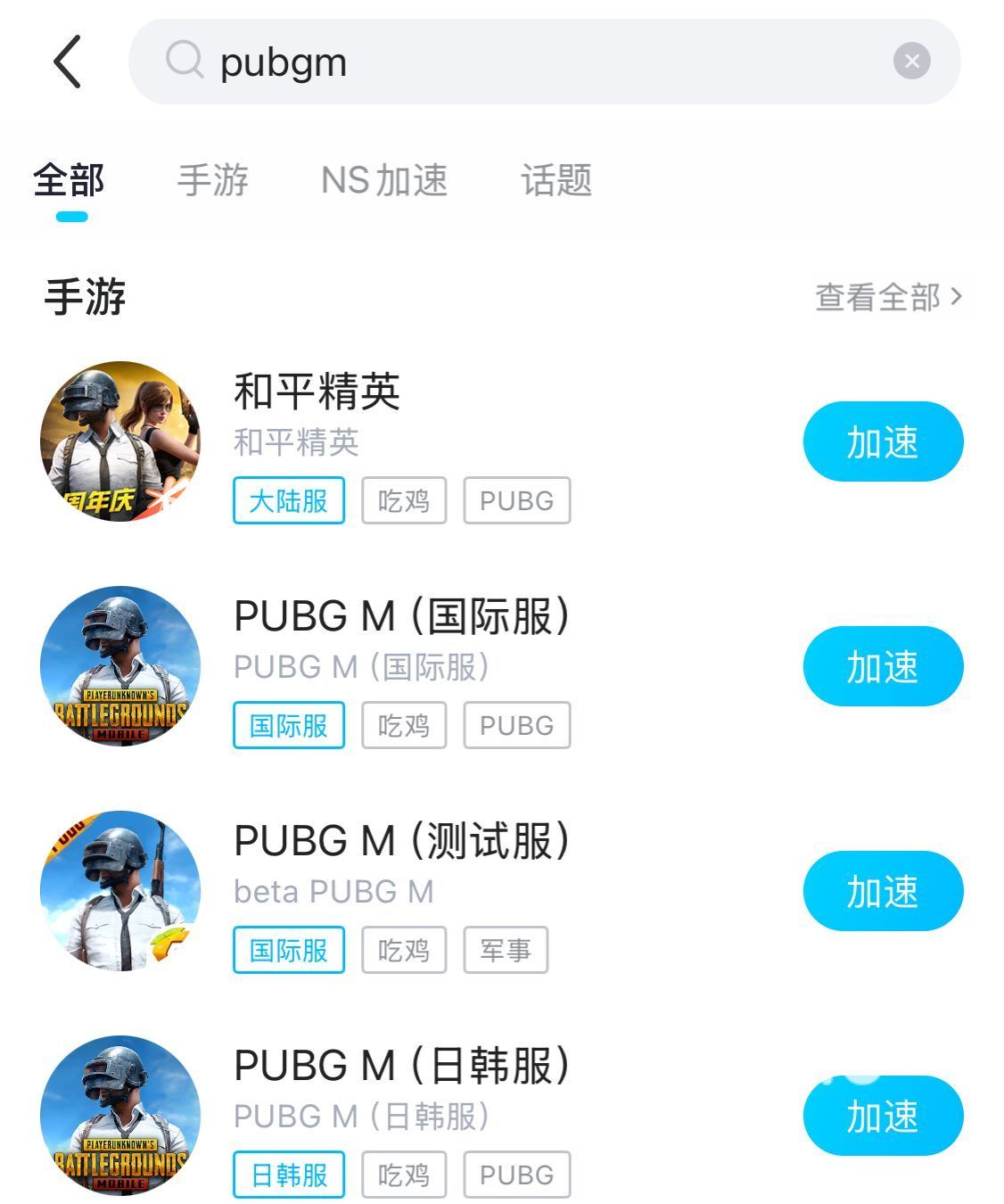Hit 加速 for PUBG M (日韩服)
Viewport: 1004px width, 1204px height.
[x=883, y=1116]
